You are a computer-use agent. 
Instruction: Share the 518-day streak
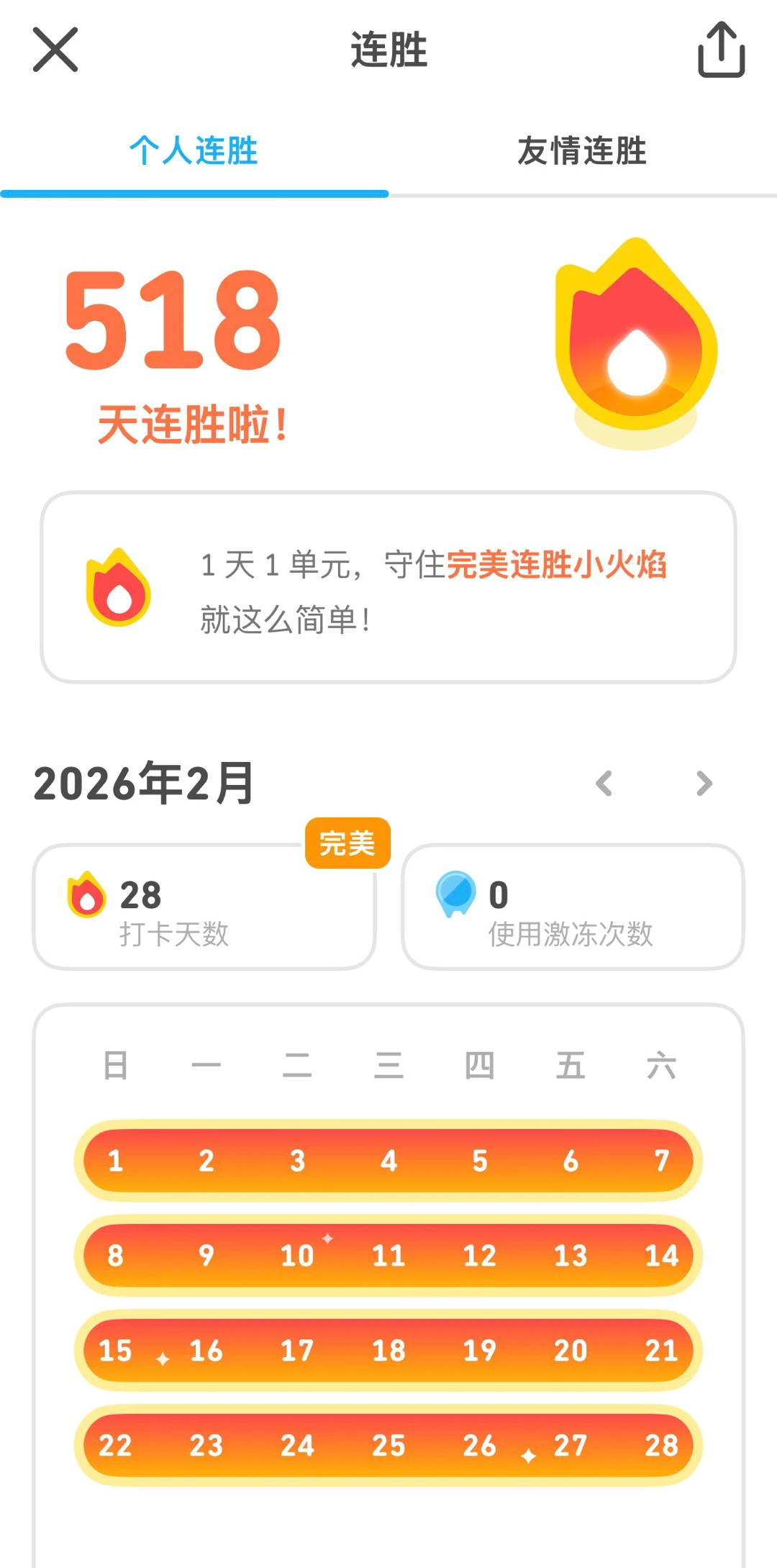(721, 50)
